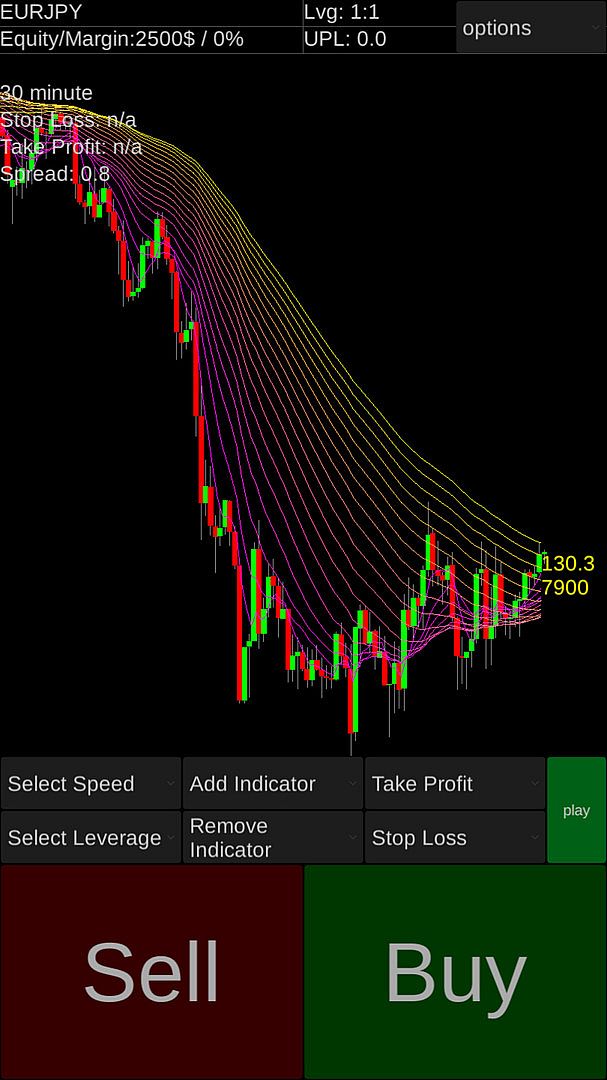
Task: Open the Stop Loss dropdown
Action: [x=455, y=838]
